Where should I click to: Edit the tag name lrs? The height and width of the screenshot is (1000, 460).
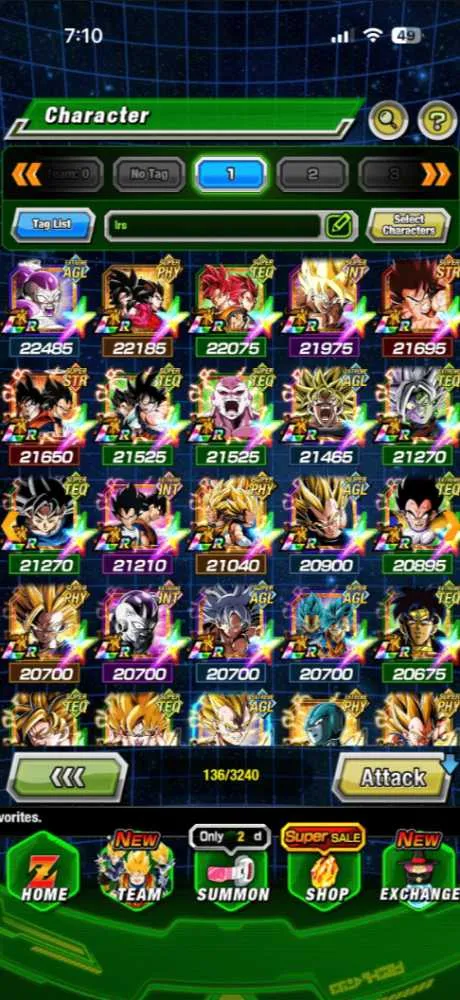tap(339, 225)
